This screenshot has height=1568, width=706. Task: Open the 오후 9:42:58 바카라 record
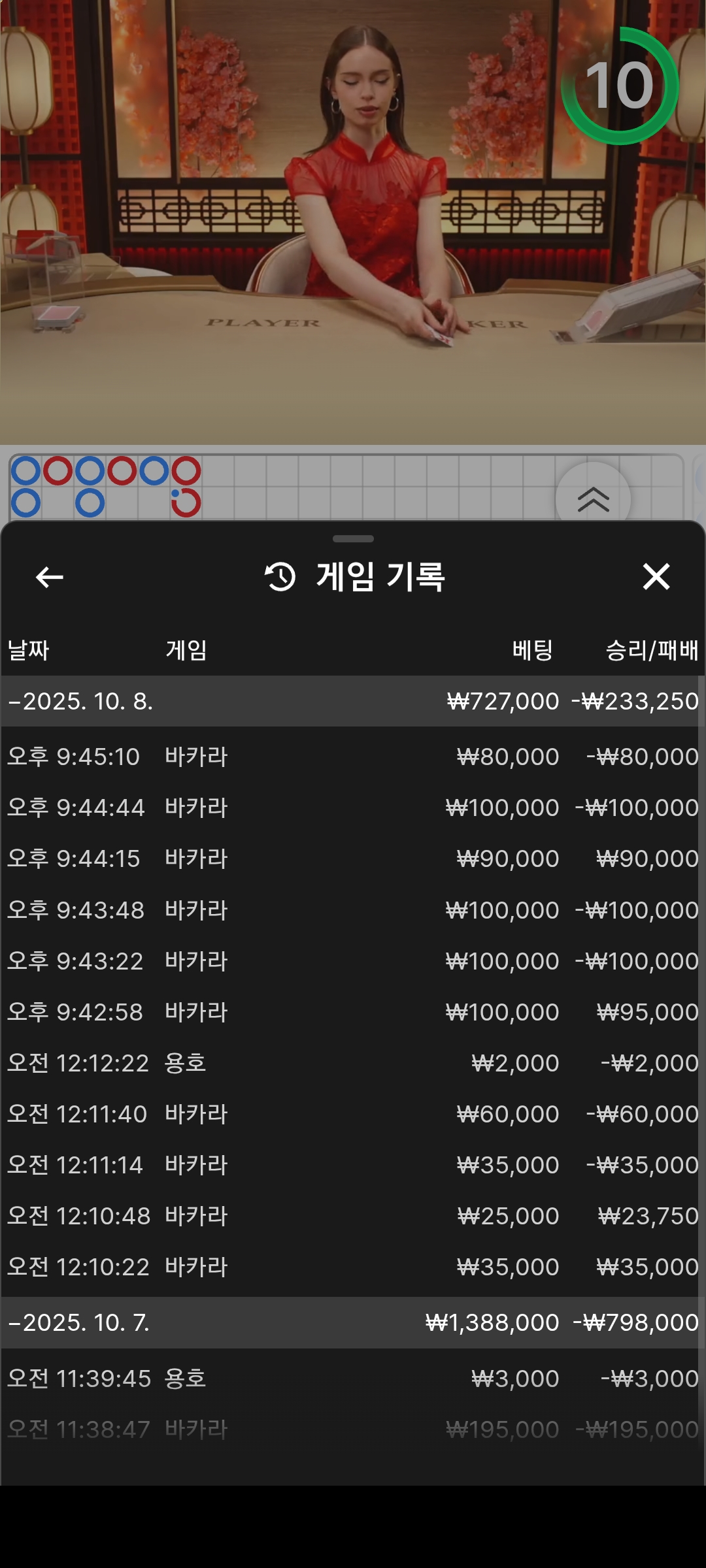353,1011
